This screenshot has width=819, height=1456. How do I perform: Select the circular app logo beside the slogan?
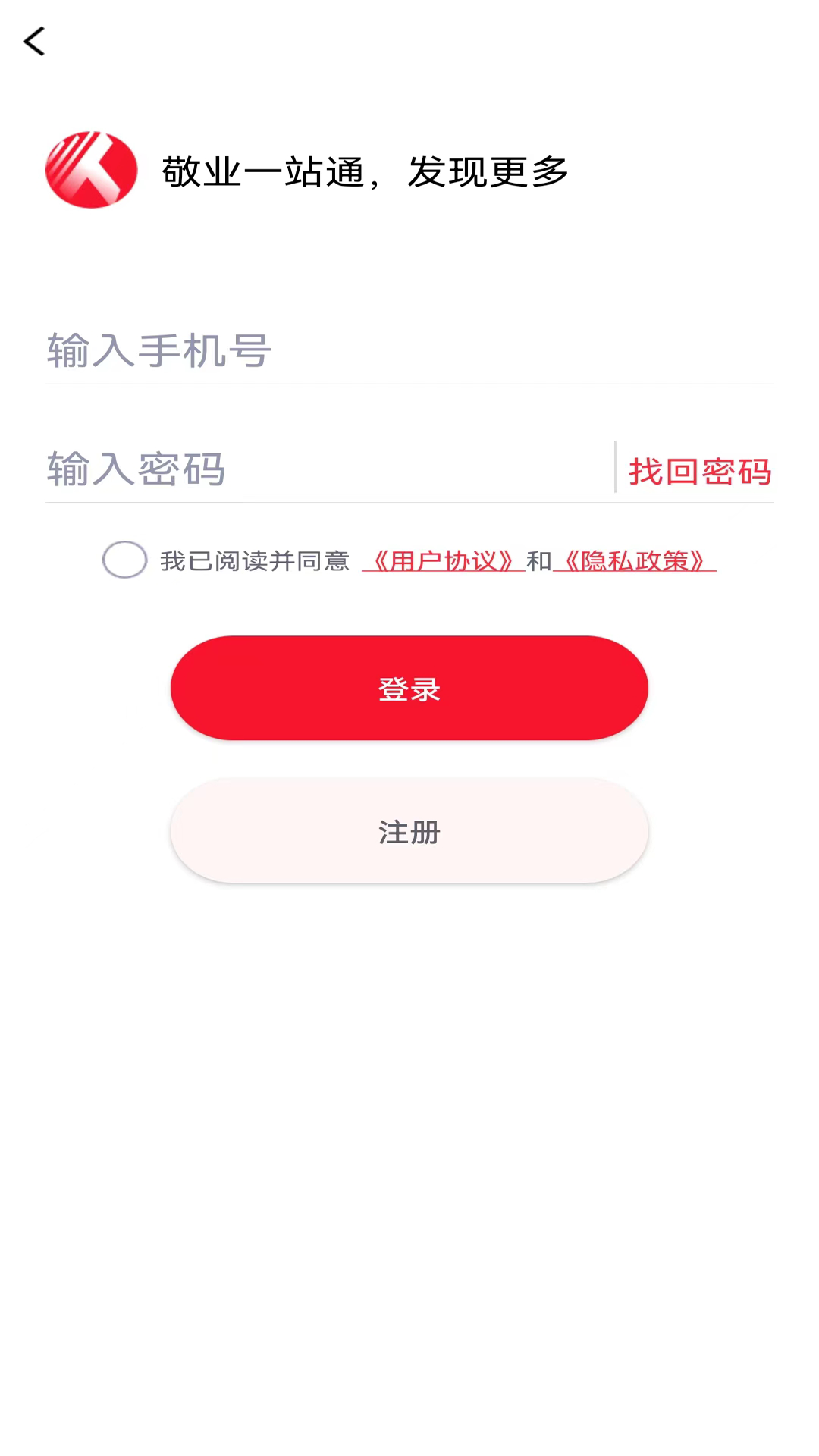point(91,168)
